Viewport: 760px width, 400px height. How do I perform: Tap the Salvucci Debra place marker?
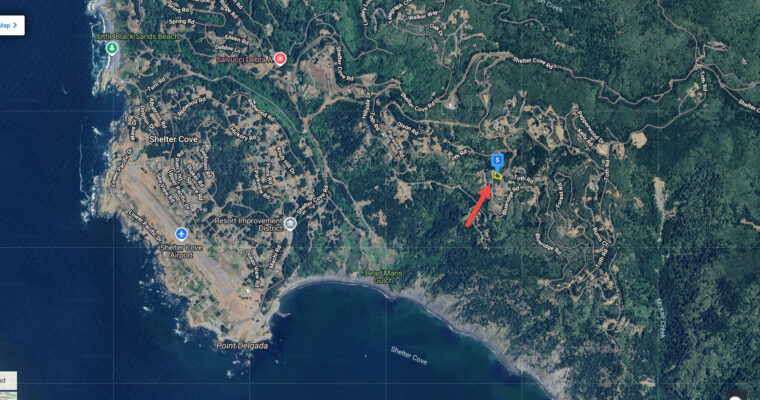click(280, 59)
